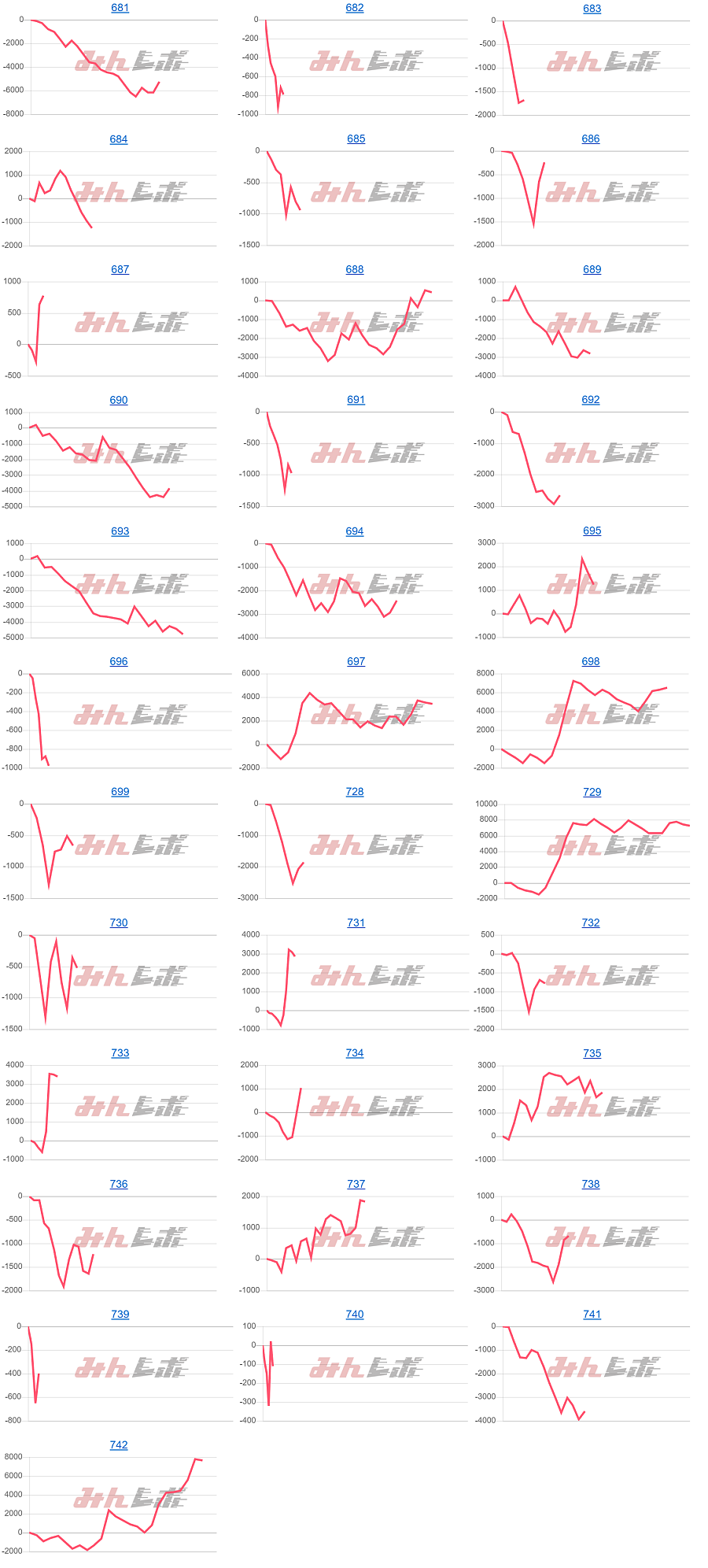Select the 728 link

click(355, 792)
